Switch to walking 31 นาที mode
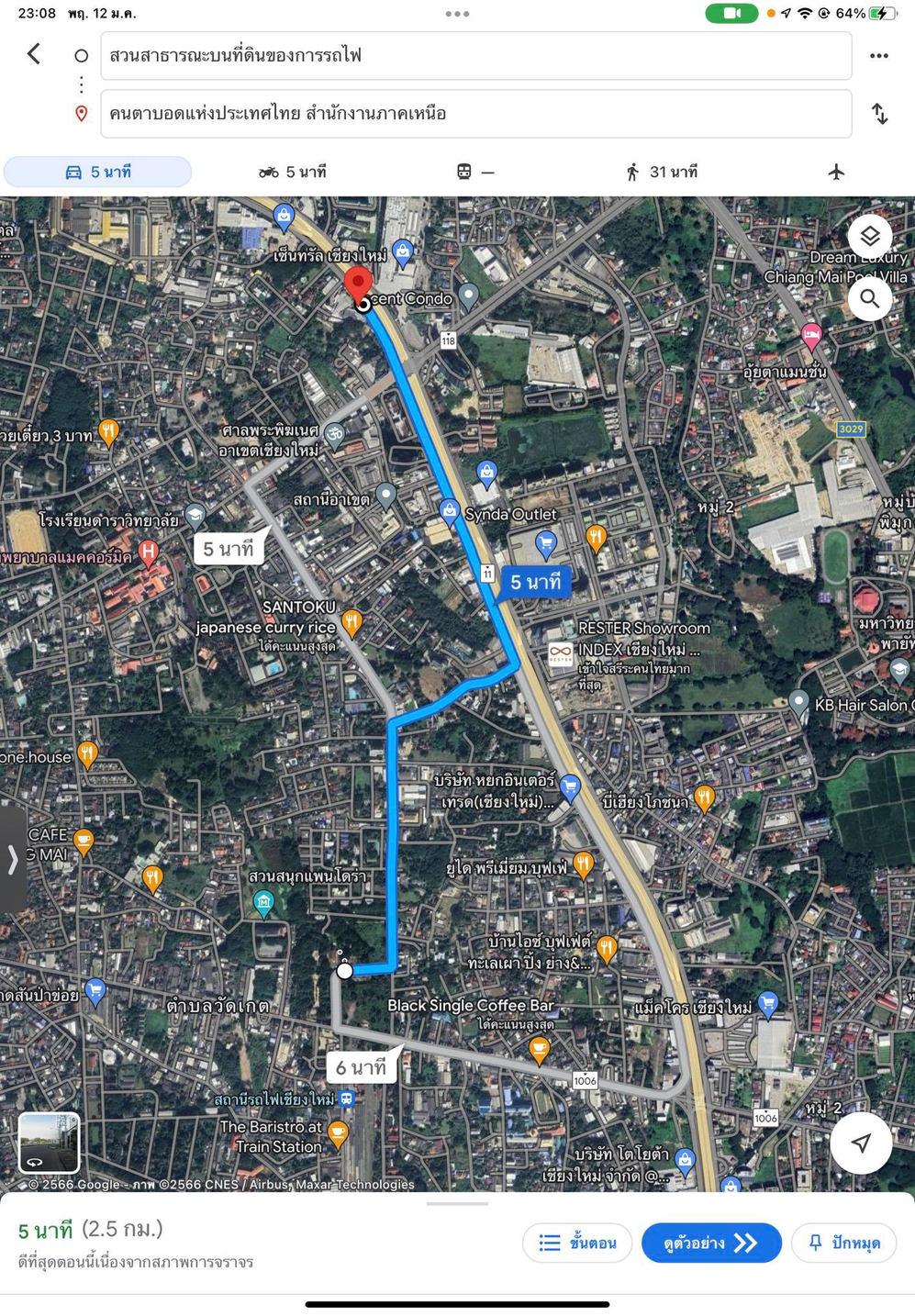 (661, 172)
